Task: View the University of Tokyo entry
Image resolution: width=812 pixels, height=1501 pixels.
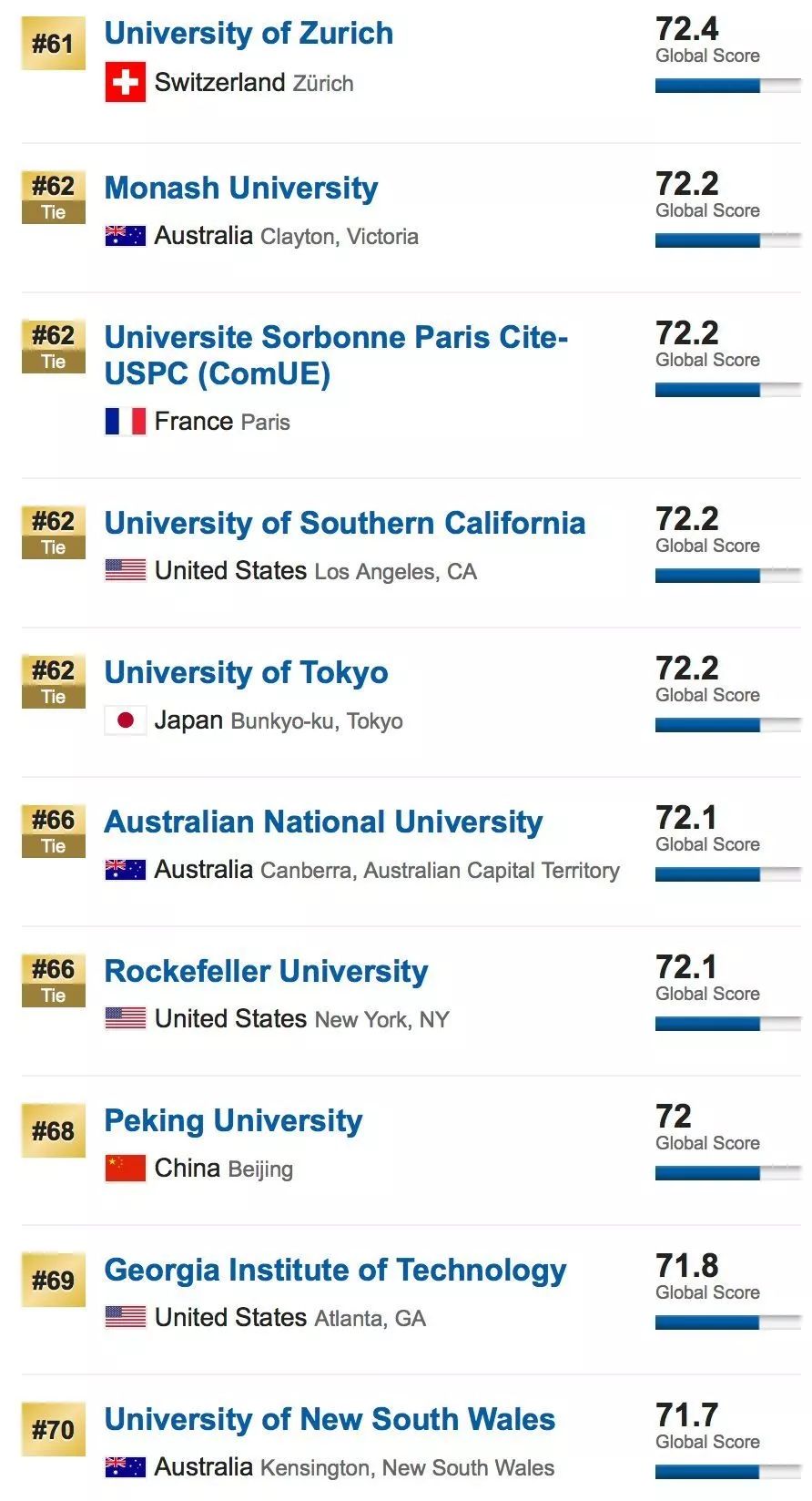Action: (246, 673)
